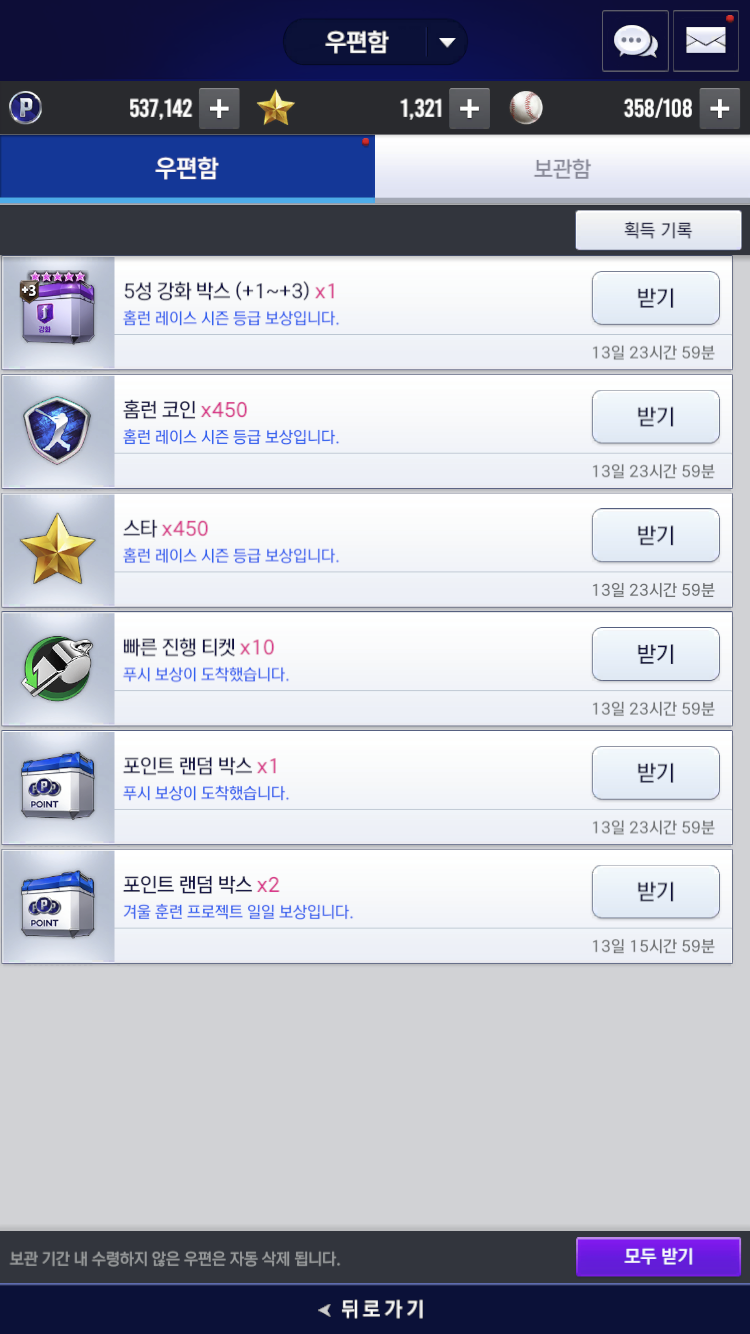Add more points with the plus button

pyautogui.click(x=219, y=109)
